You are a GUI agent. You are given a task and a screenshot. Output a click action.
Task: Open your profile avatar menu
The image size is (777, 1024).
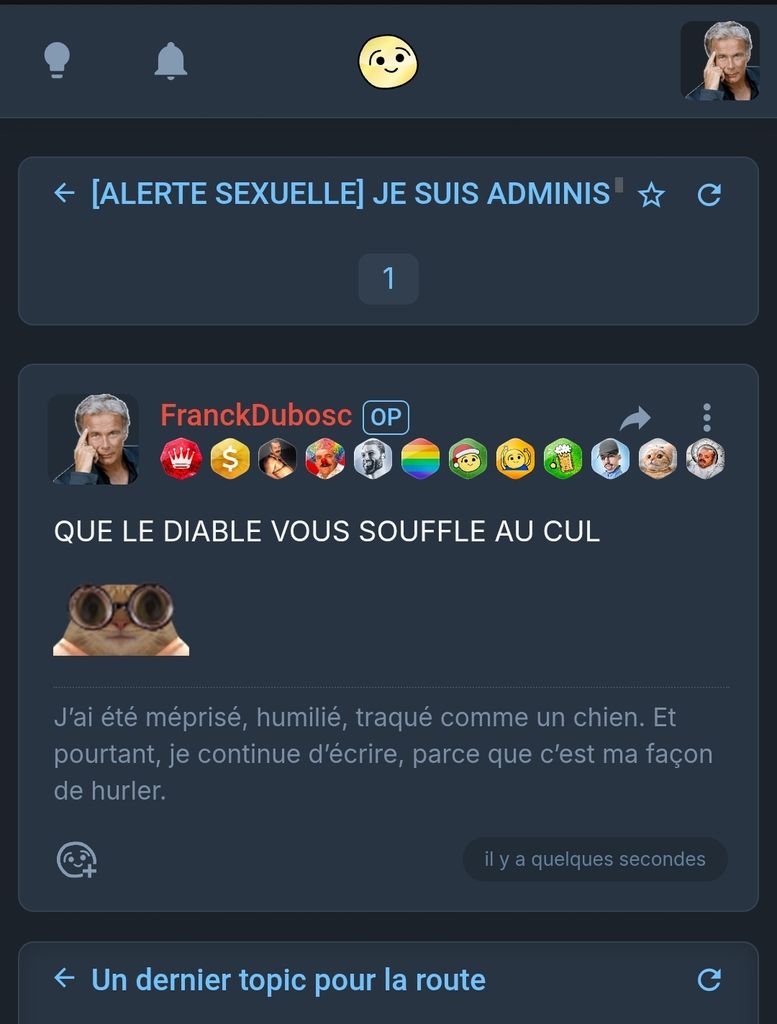click(x=719, y=61)
